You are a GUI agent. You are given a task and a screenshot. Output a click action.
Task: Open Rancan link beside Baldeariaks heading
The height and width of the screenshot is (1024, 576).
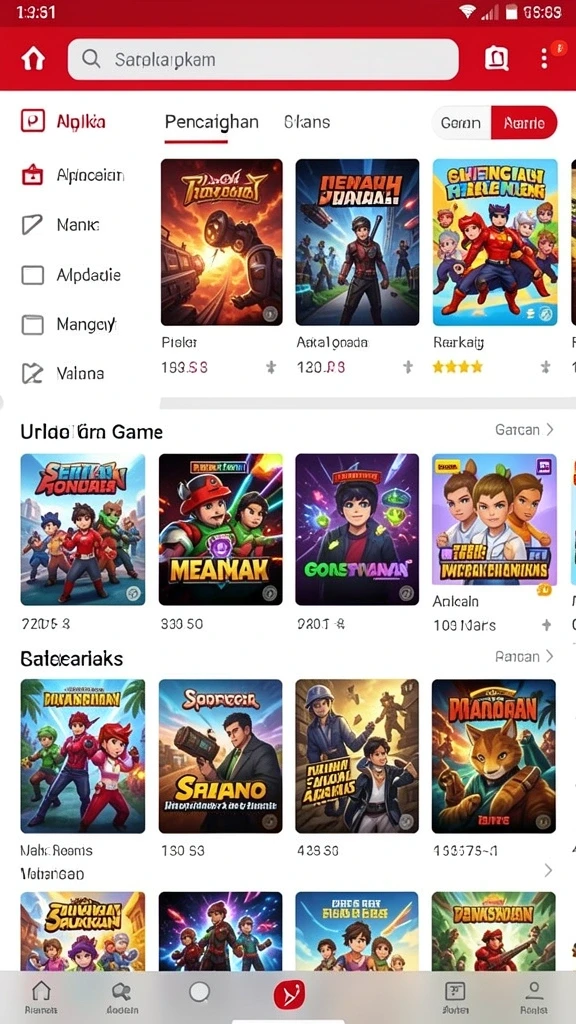[524, 656]
